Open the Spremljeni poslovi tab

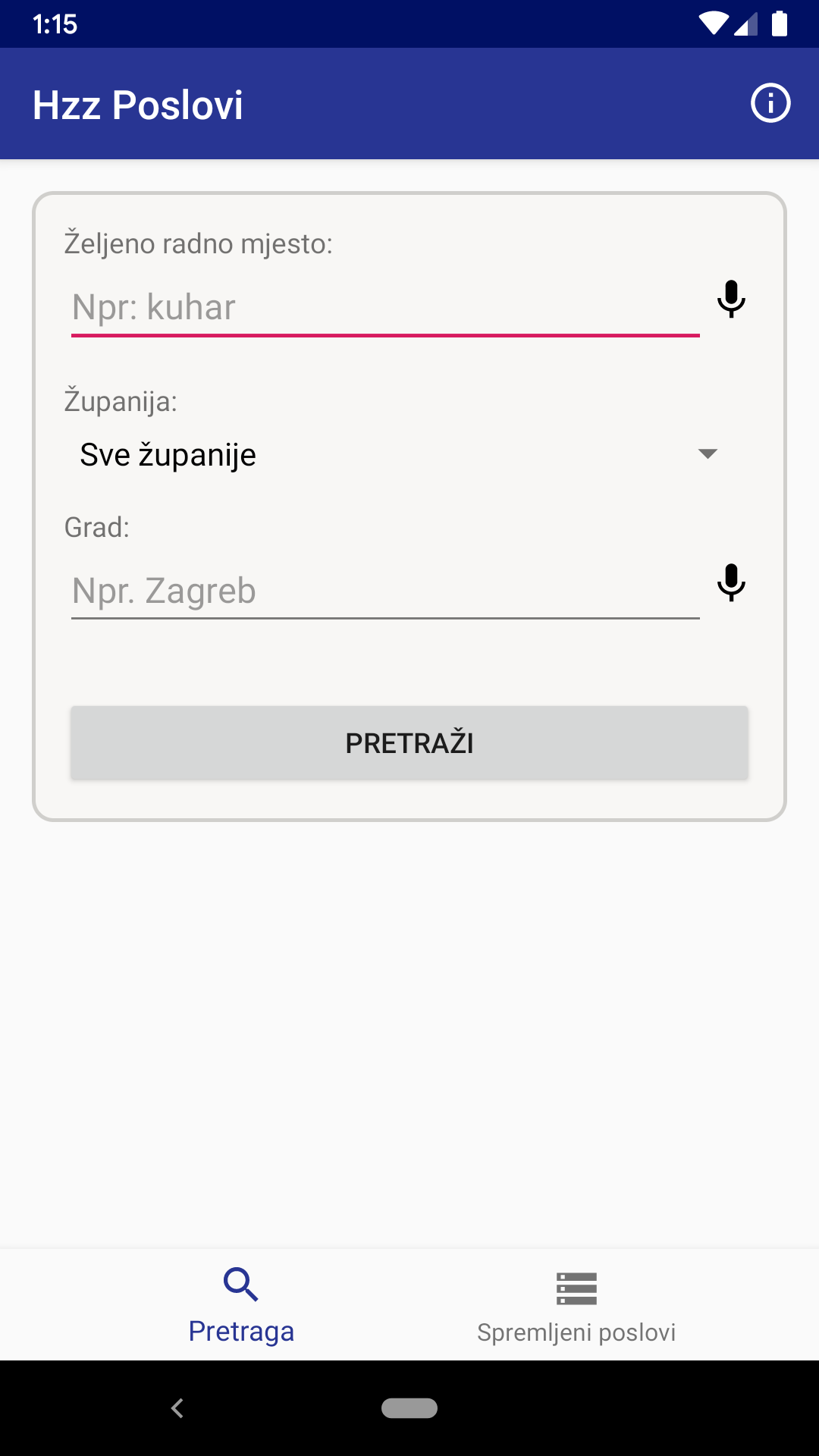[576, 1306]
